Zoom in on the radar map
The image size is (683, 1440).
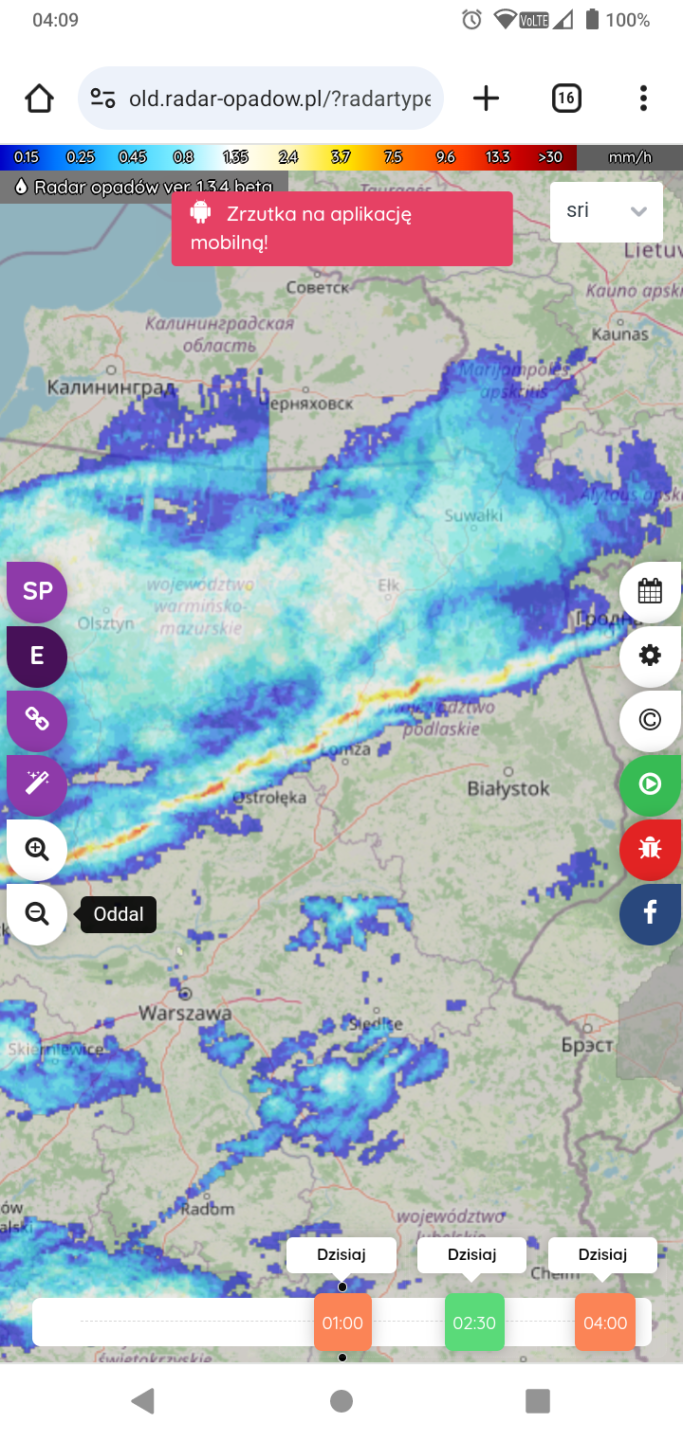[37, 849]
